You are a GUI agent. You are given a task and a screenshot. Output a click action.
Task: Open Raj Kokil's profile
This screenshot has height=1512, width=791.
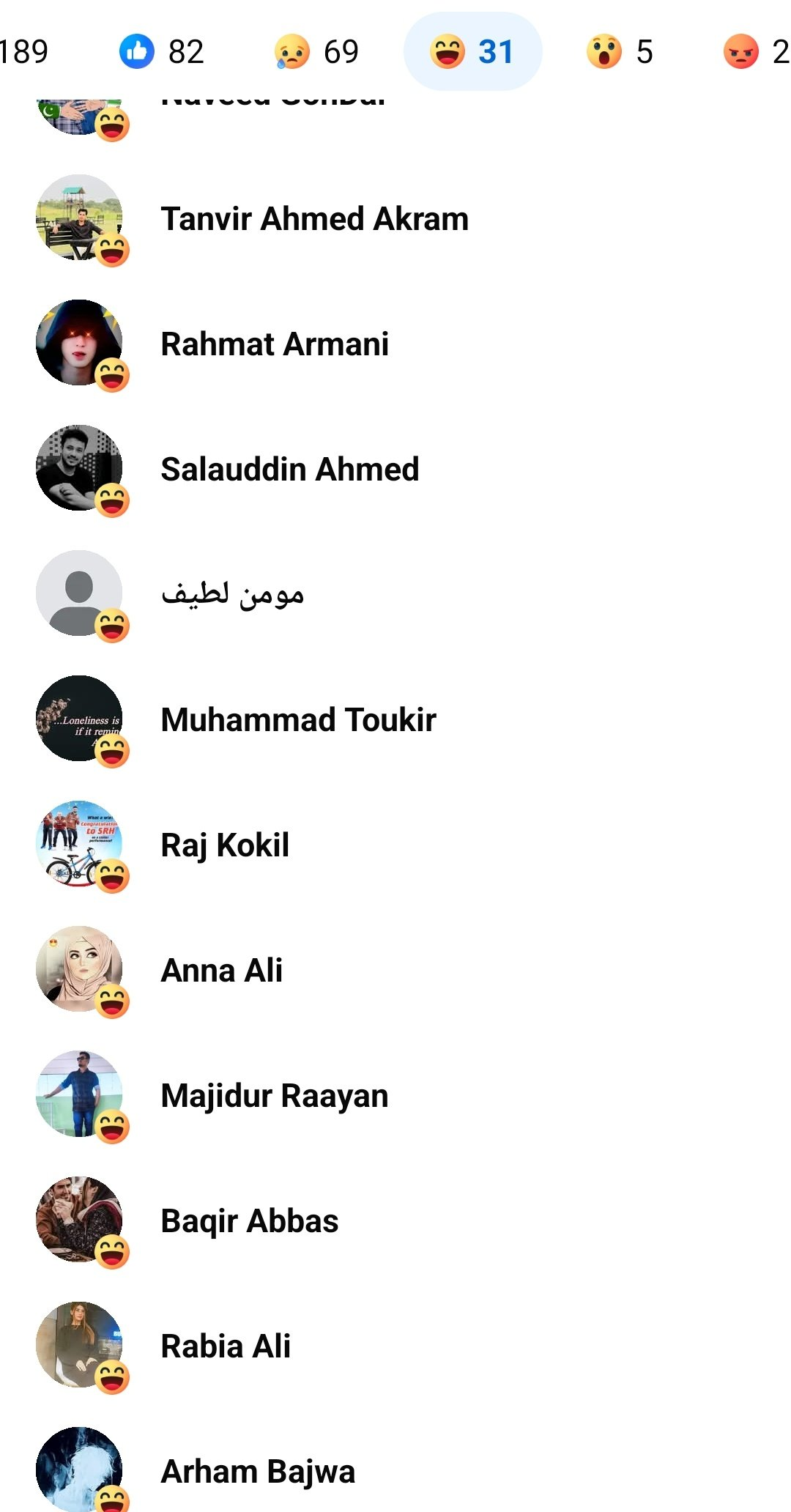tap(225, 845)
